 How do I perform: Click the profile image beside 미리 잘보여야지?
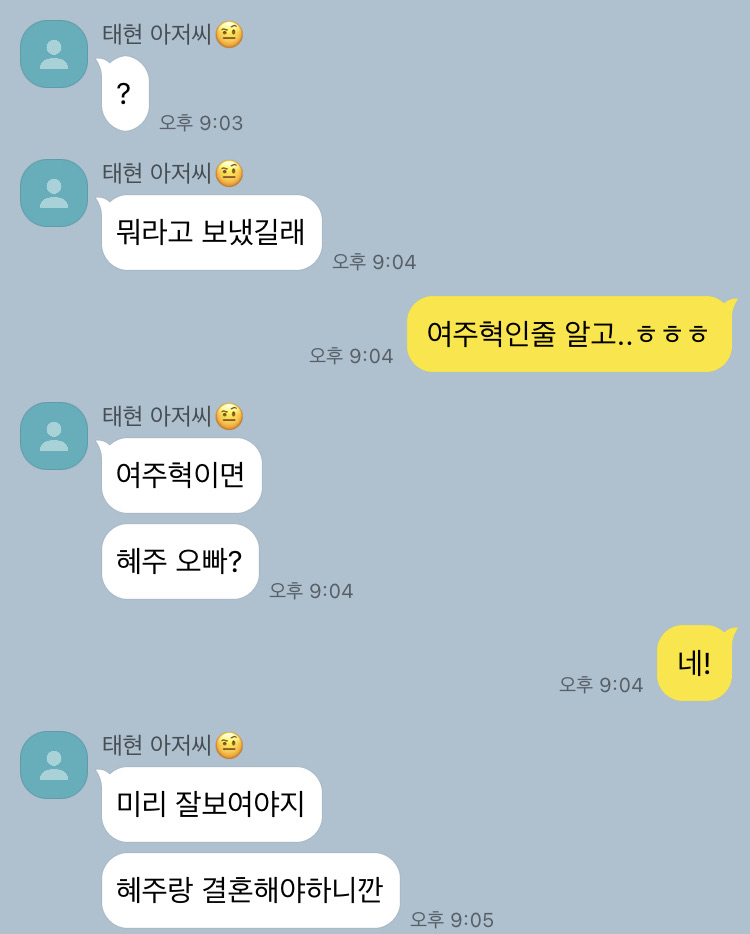53,763
